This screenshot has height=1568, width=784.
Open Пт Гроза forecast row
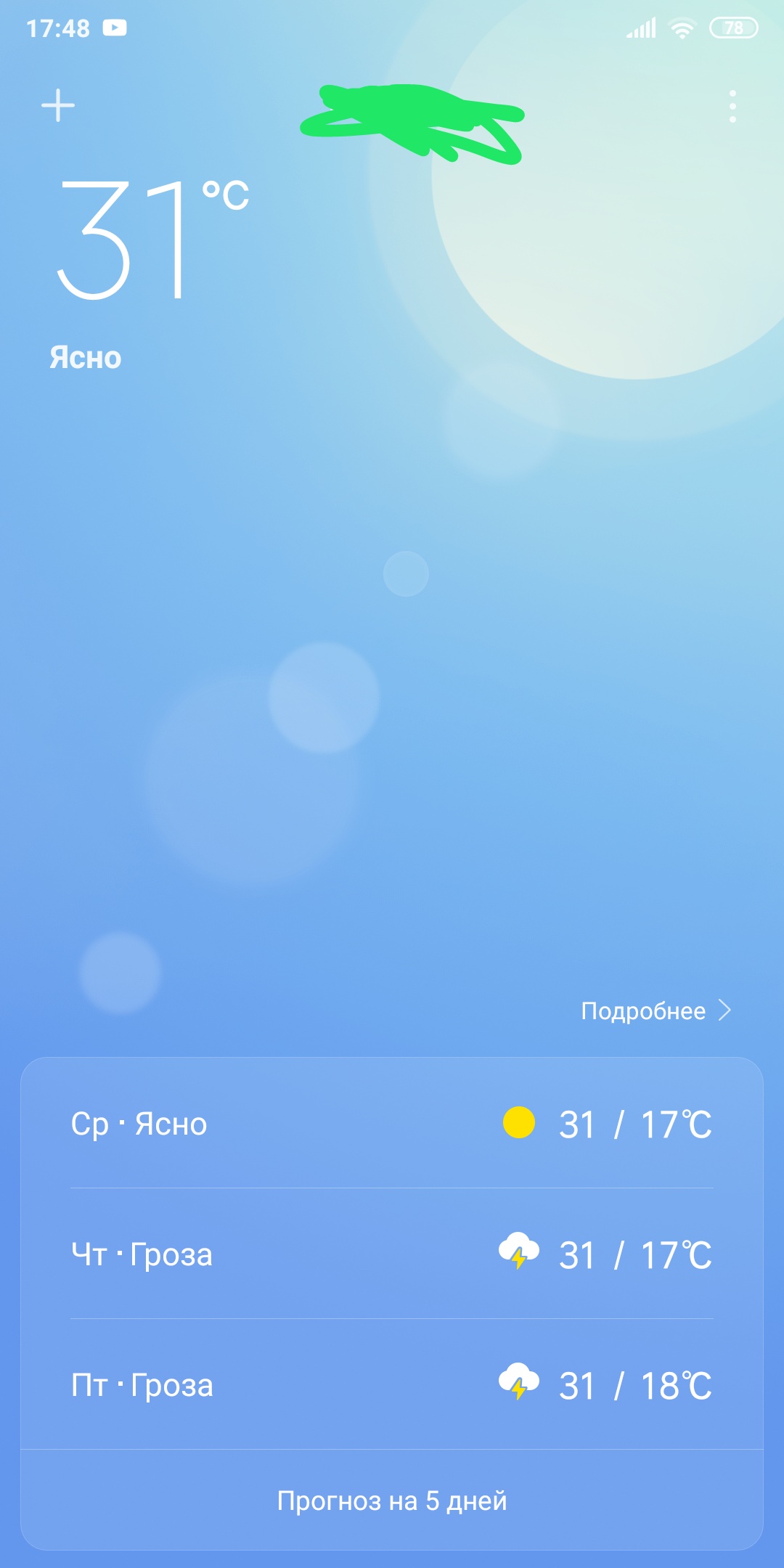[392, 1385]
